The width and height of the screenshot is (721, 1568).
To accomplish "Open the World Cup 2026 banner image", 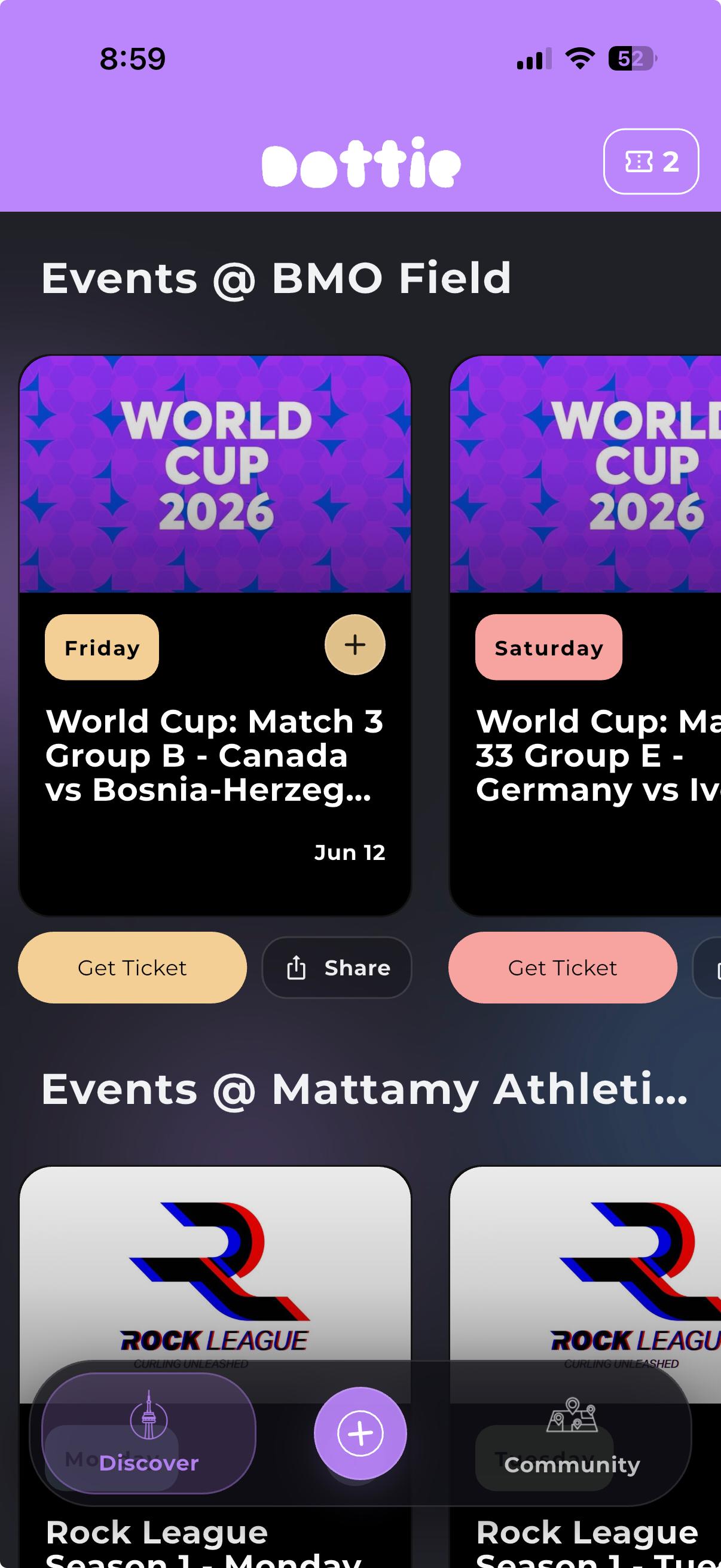I will [216, 475].
